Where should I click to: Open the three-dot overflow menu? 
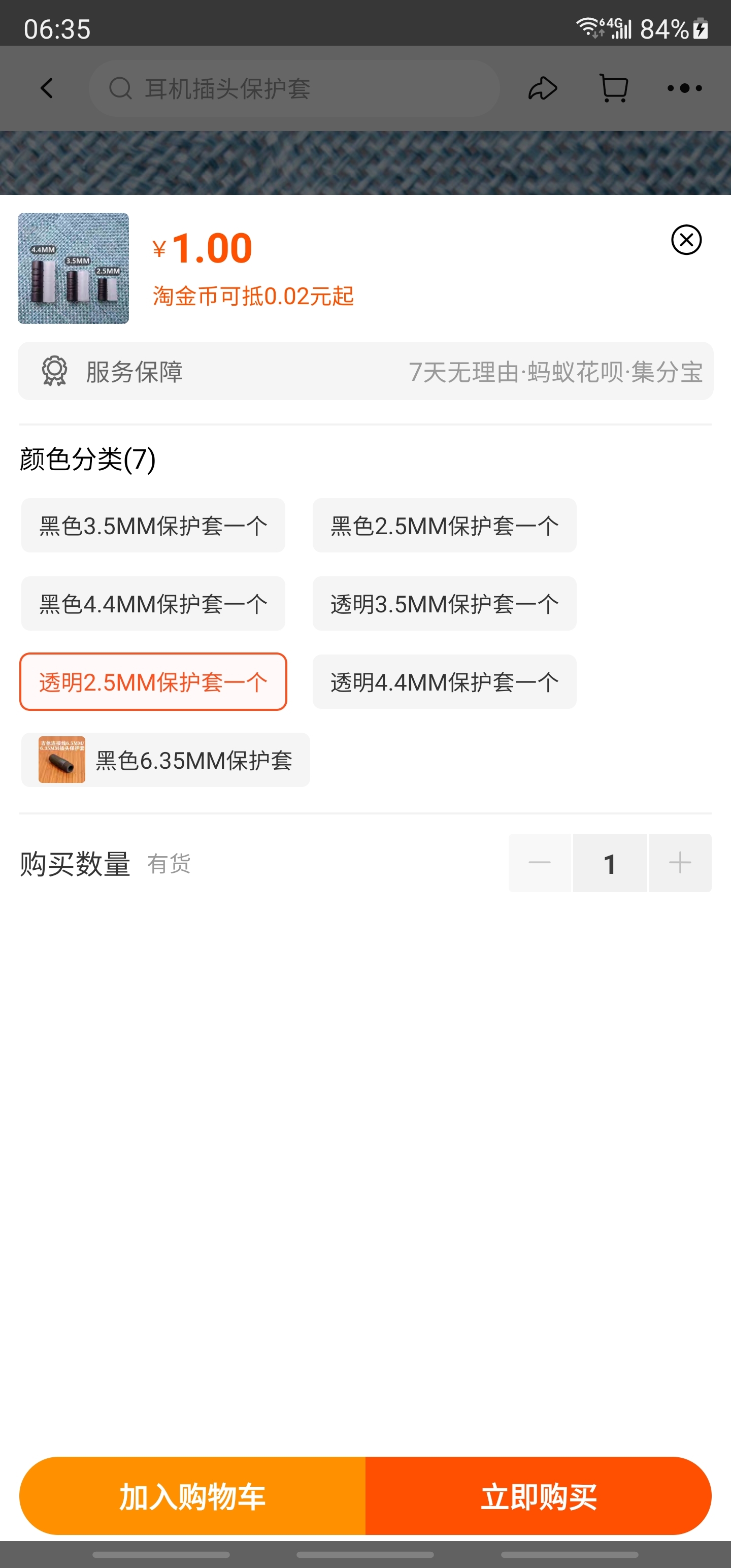pyautogui.click(x=684, y=88)
